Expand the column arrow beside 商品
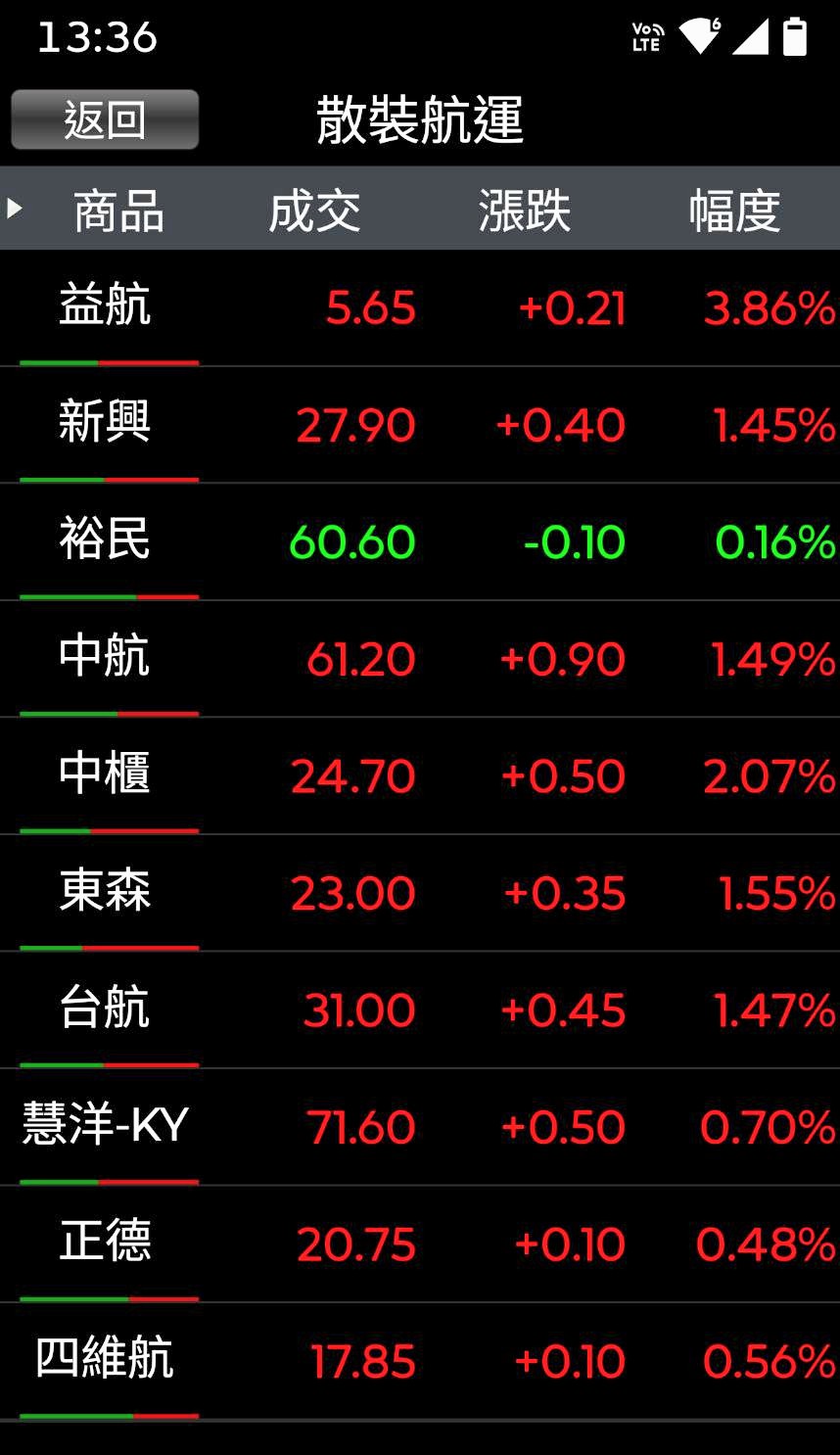The height and width of the screenshot is (1455, 840). pos(15,209)
